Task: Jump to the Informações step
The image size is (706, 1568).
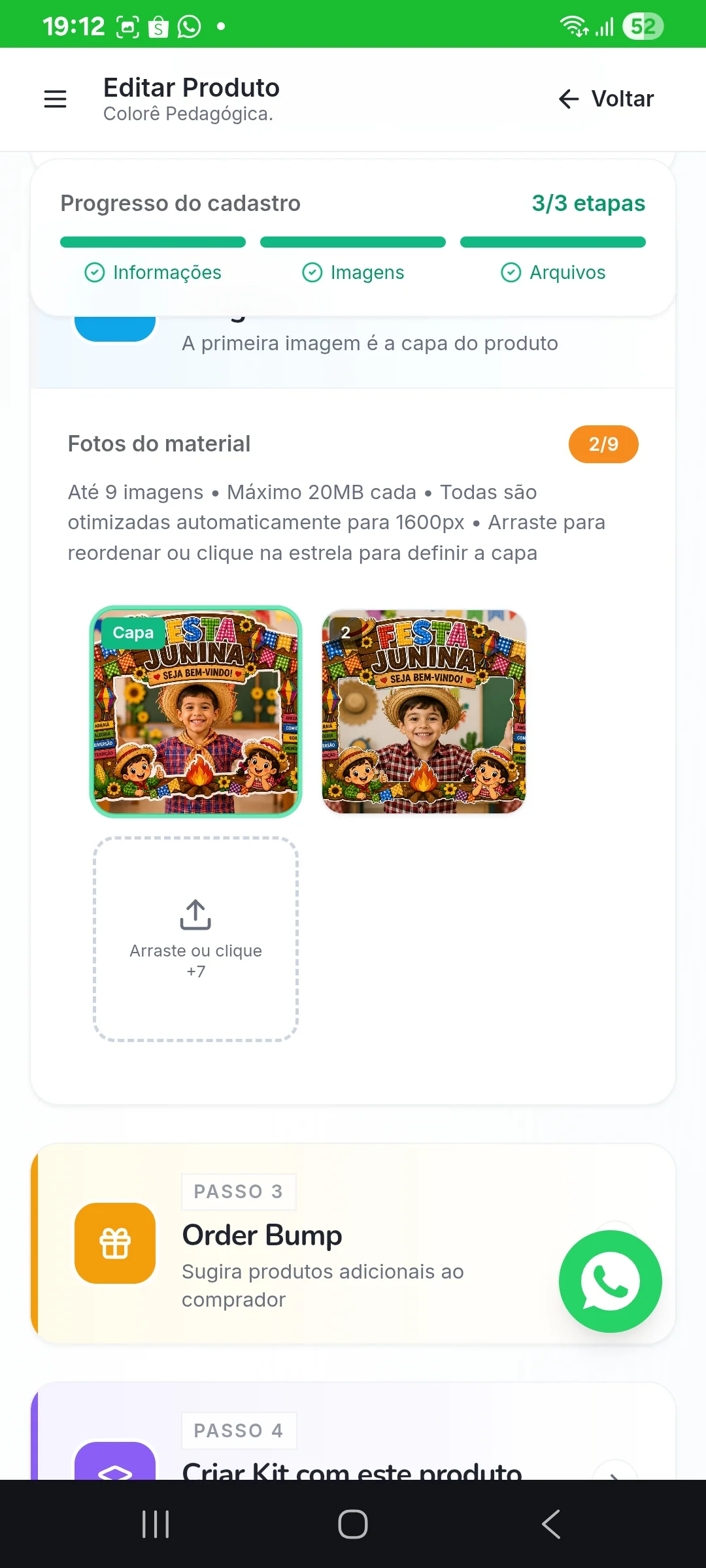Action: click(153, 272)
